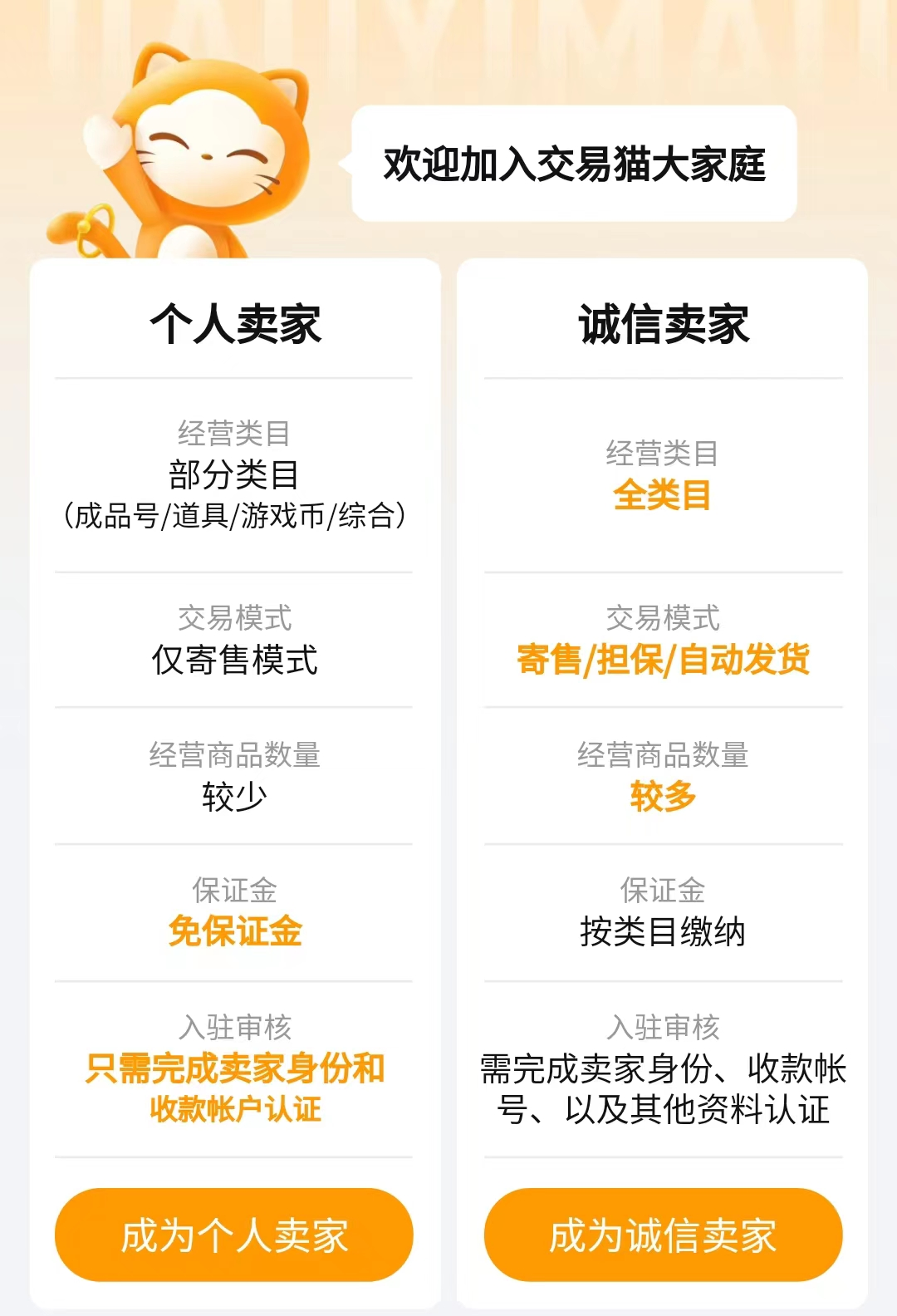Select the 个人卖家 card option
The width and height of the screenshot is (897, 1316).
click(x=235, y=324)
